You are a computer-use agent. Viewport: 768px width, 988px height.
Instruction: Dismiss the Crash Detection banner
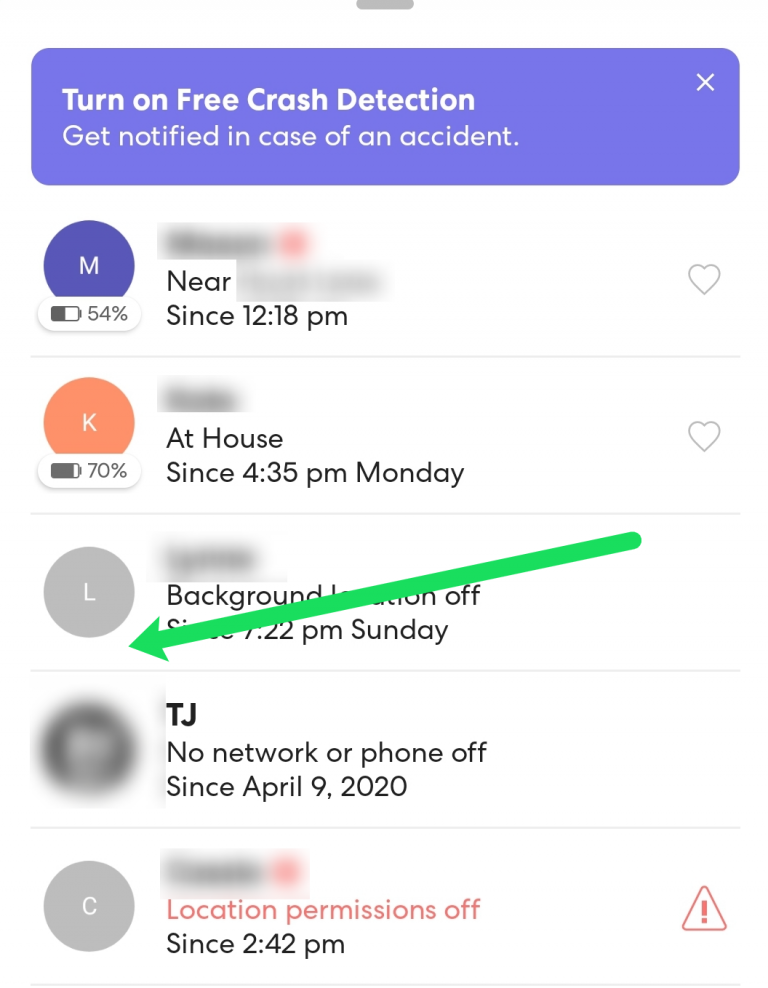(705, 83)
